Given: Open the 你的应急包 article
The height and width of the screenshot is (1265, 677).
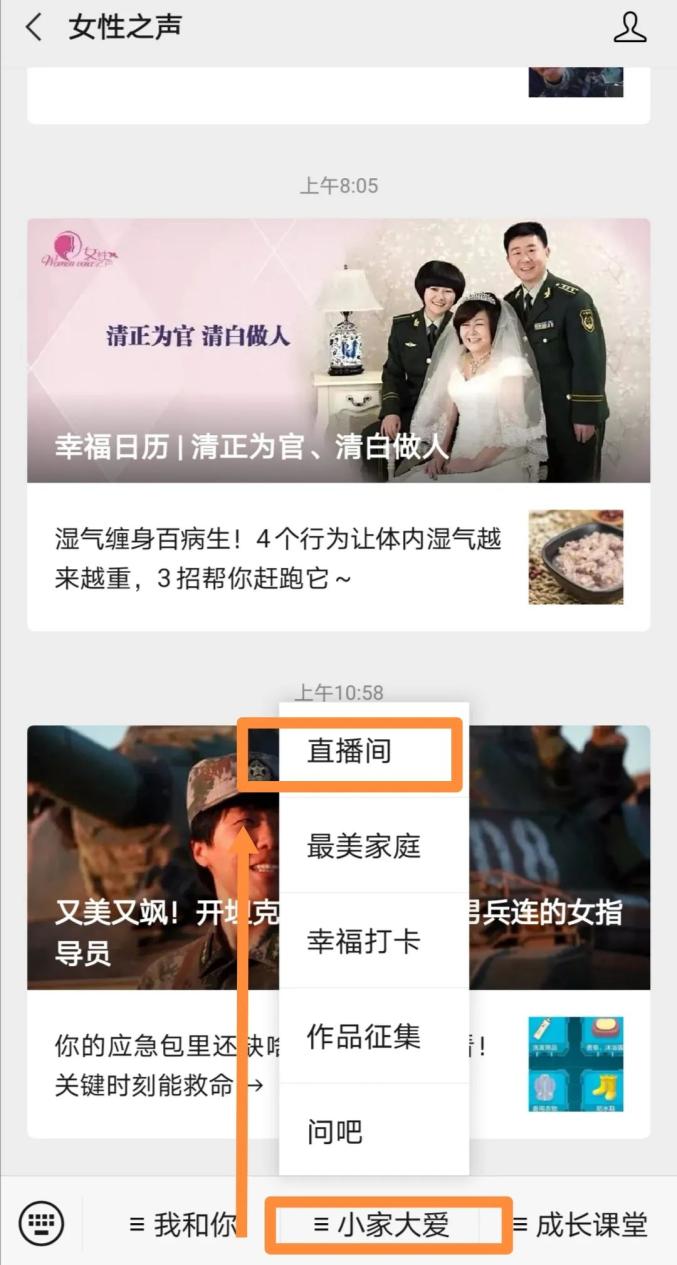Looking at the screenshot, I should 150,1065.
